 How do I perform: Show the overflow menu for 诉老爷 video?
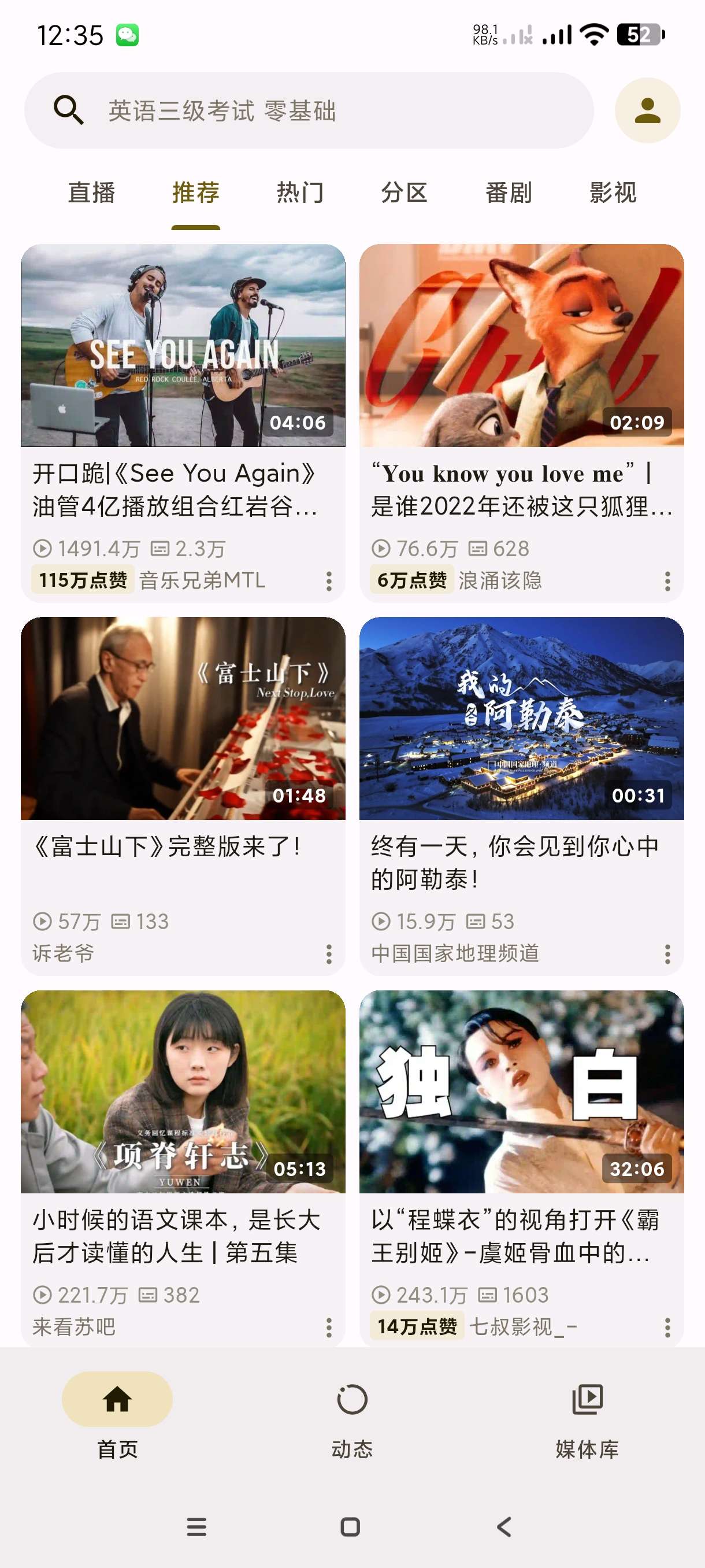[x=329, y=954]
